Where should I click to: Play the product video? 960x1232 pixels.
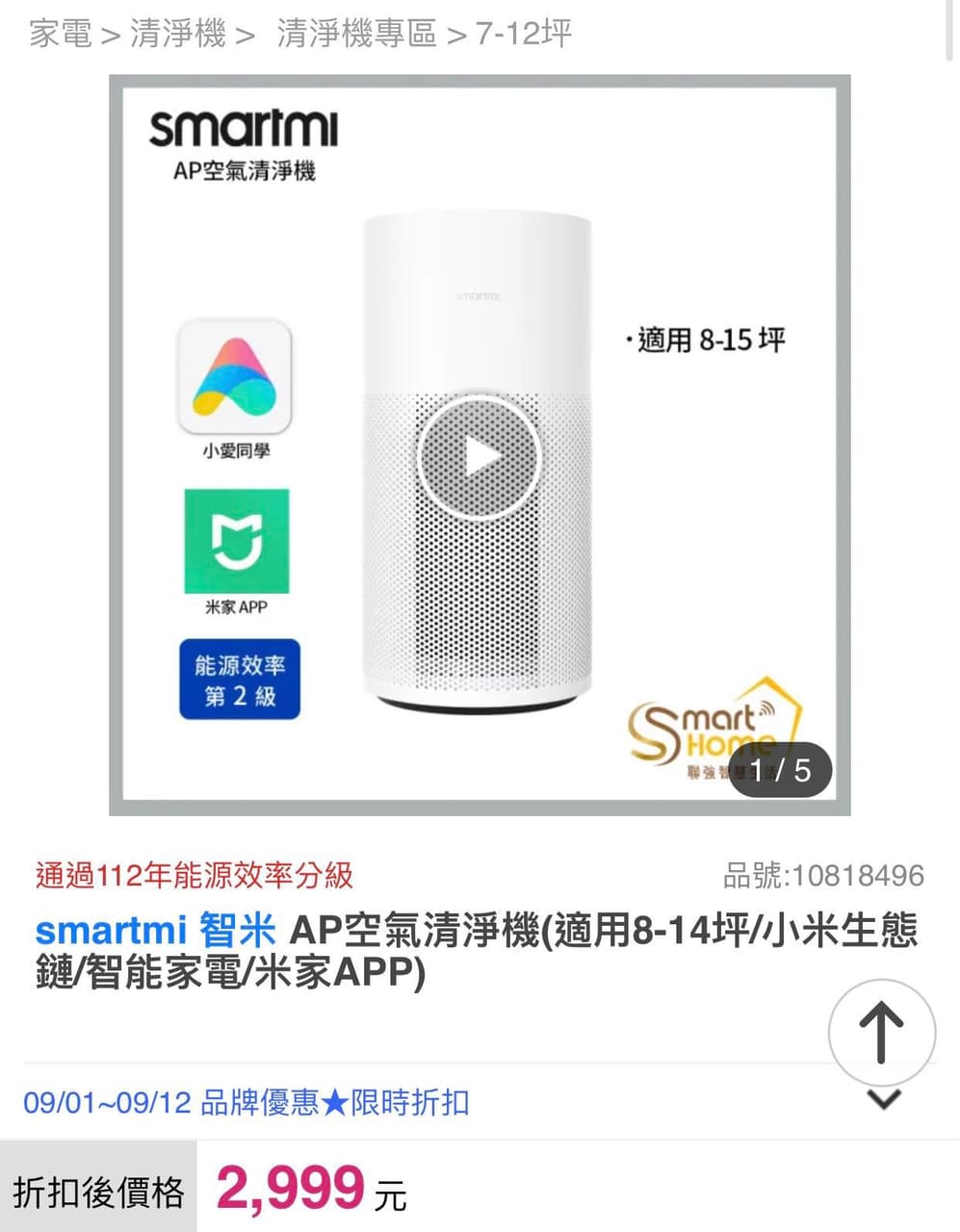(x=479, y=458)
